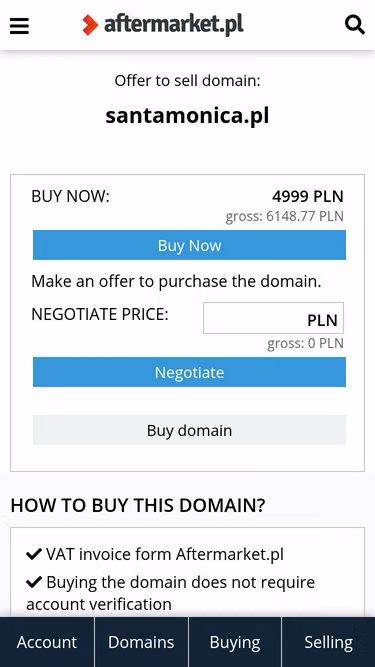This screenshot has width=375, height=667.
Task: Switch to the Account tab
Action: pyautogui.click(x=47, y=642)
